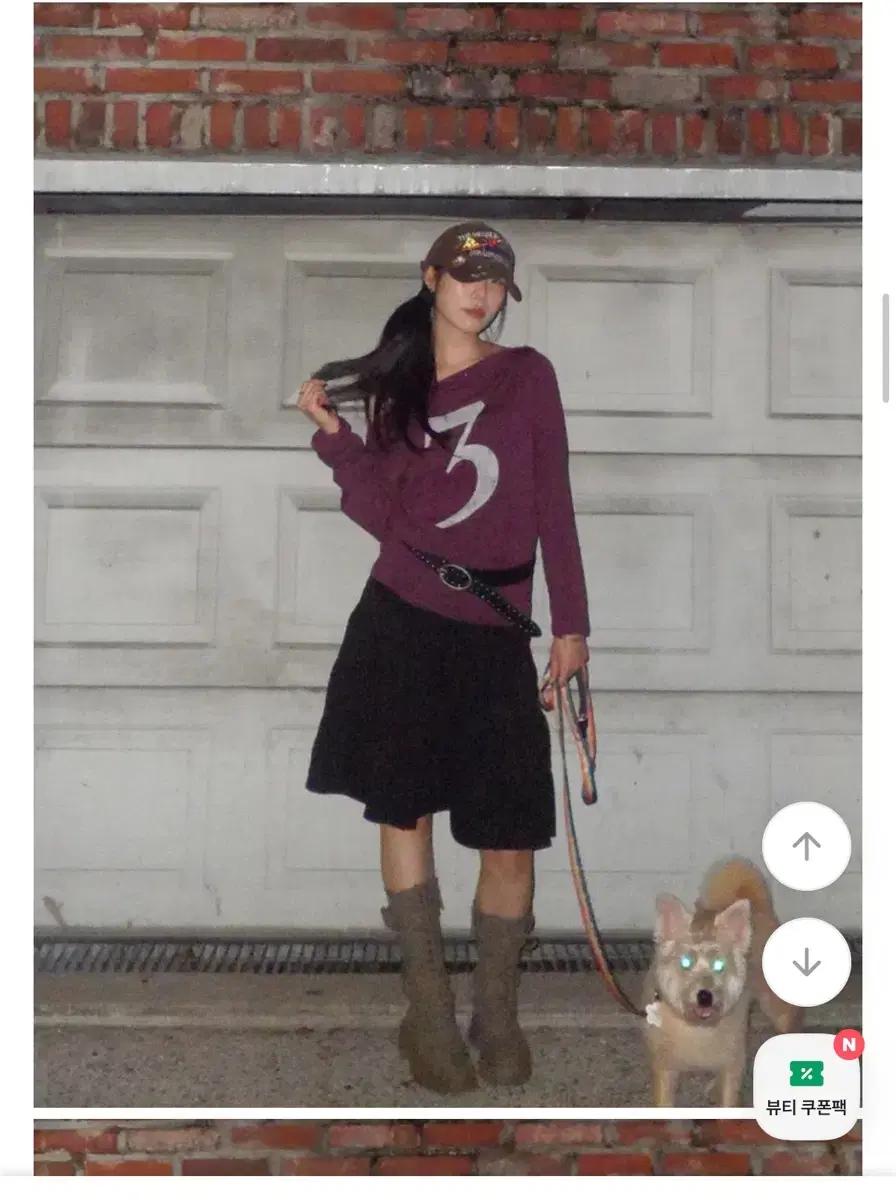The width and height of the screenshot is (896, 1200).
Task: Tap the scroll-to-bottom arrow button
Action: [x=806, y=962]
